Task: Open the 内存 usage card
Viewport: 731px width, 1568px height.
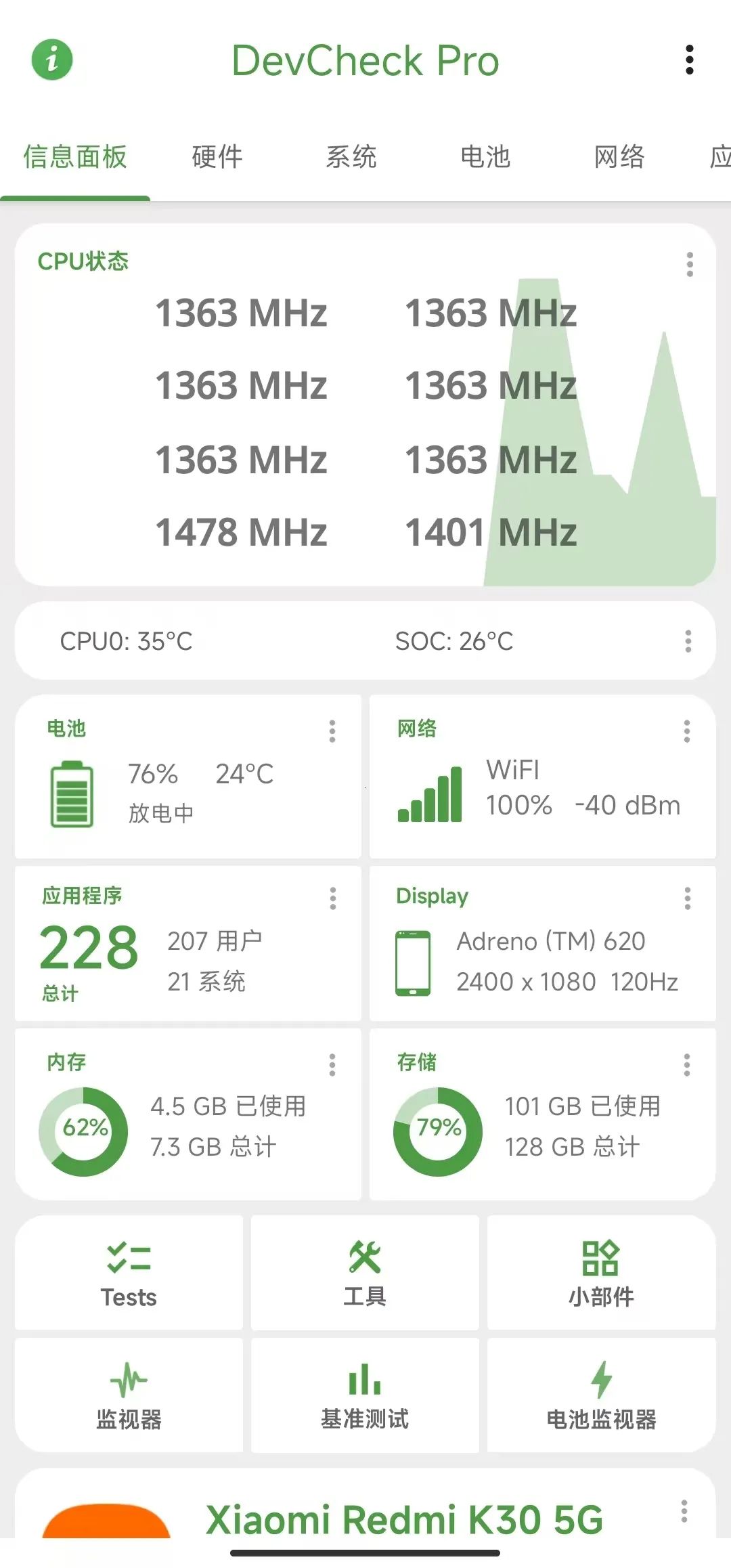Action: tap(187, 1114)
